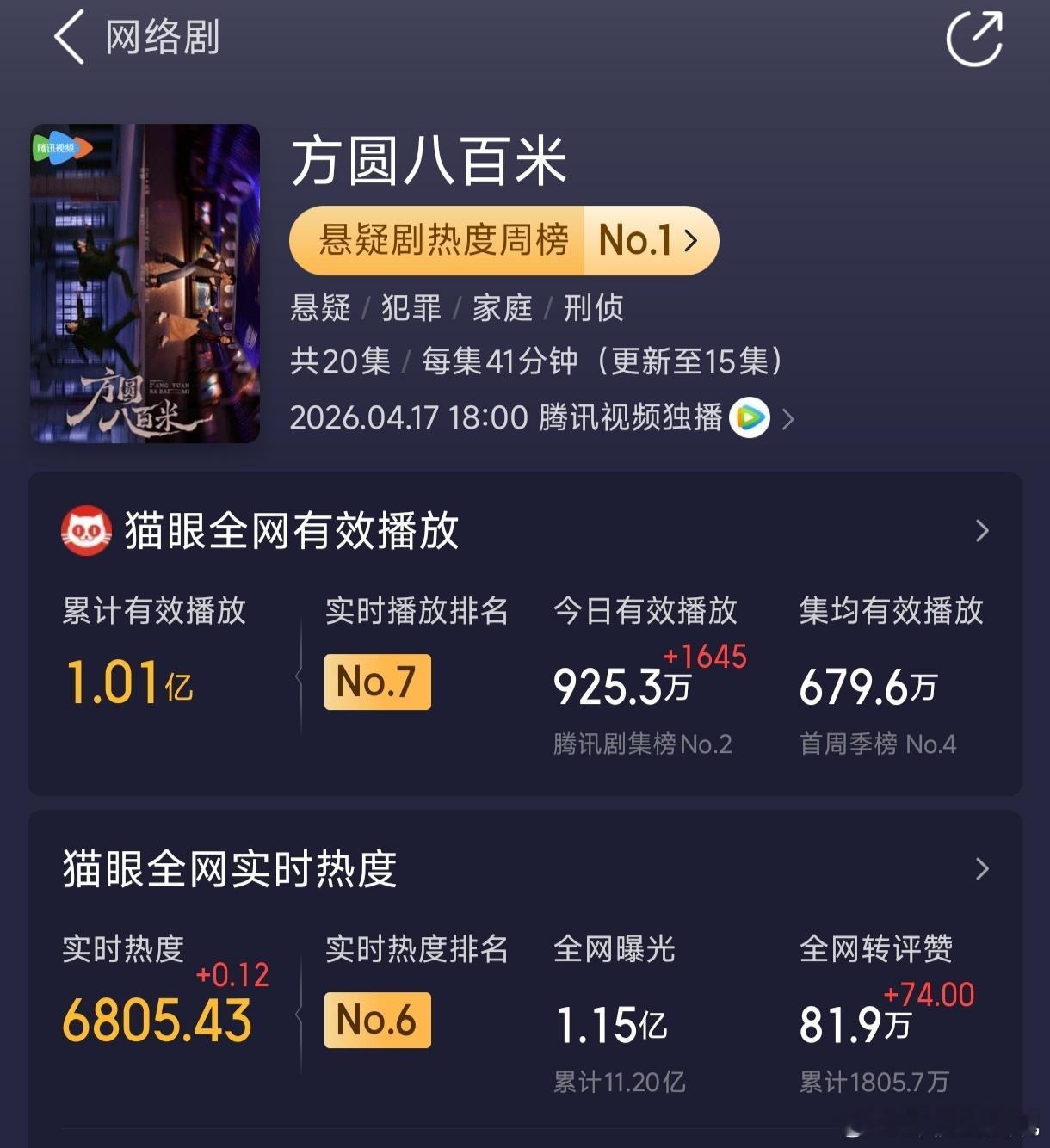
Task: Click the Maoyan cat icon beside 猫眼全网有效播放
Action: point(84,531)
